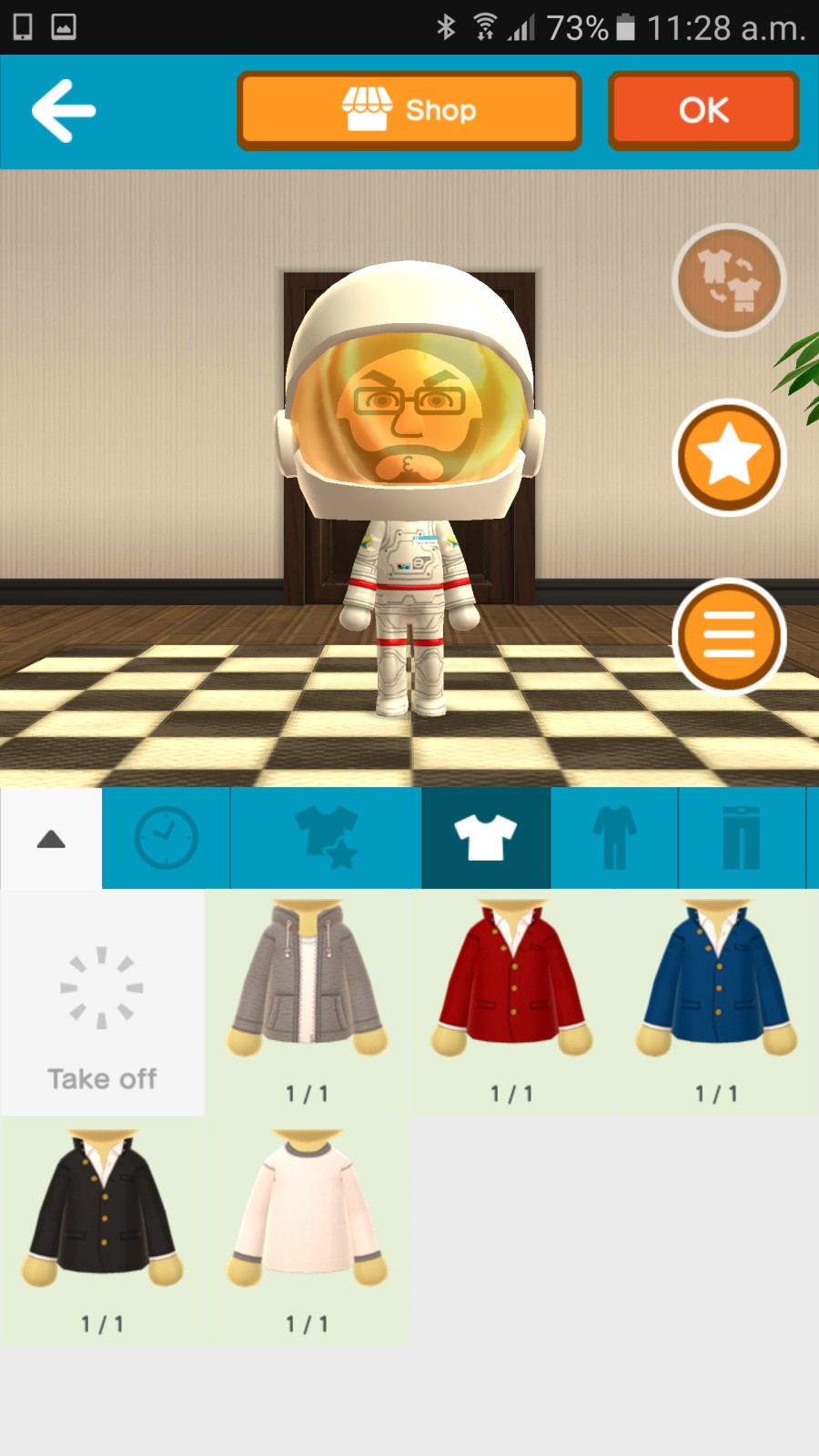Open the shirt-with-star outfits category icon
The image size is (819, 1456).
coord(325,837)
